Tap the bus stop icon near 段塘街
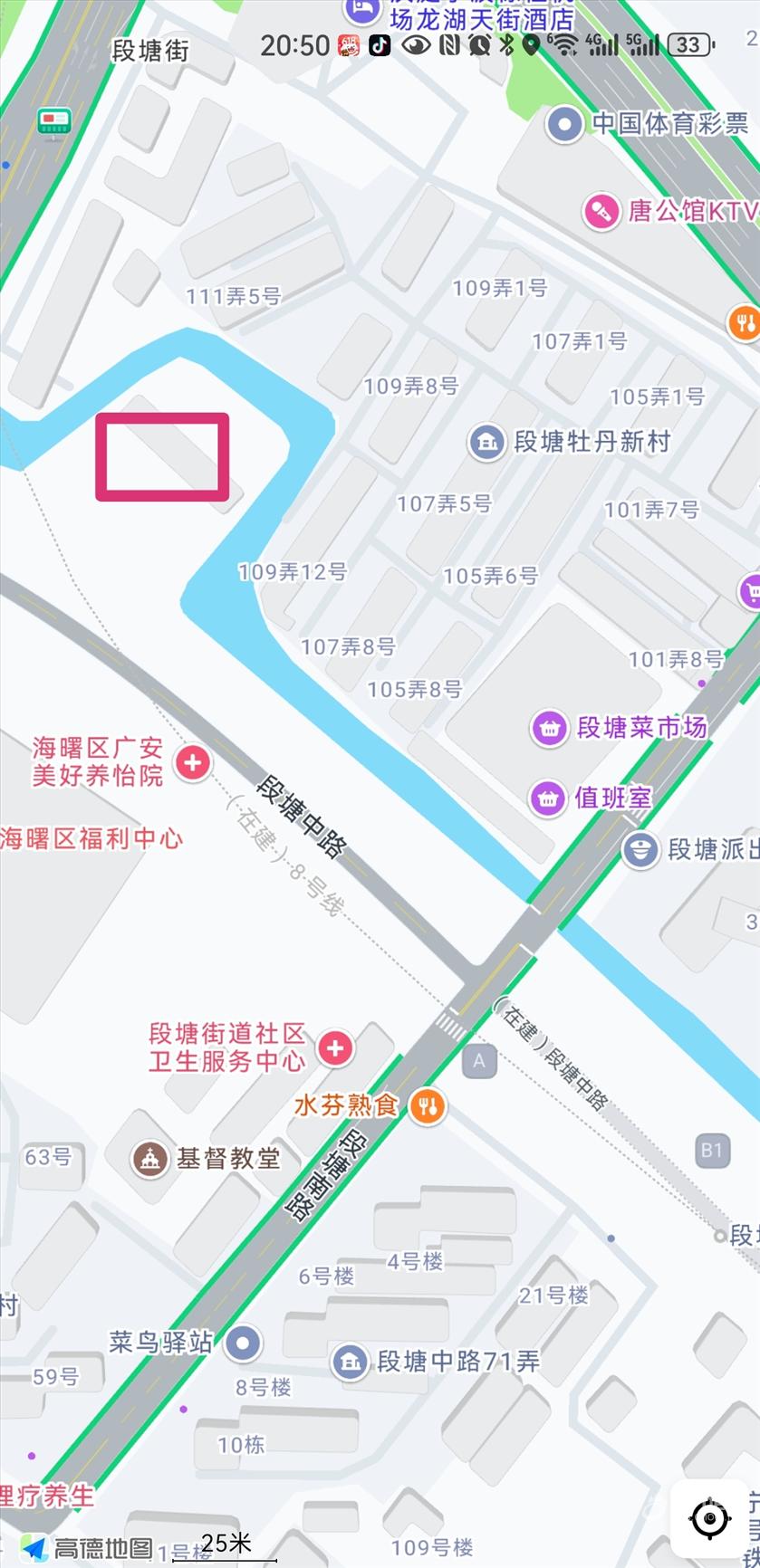The height and width of the screenshot is (1568, 760). [x=54, y=120]
